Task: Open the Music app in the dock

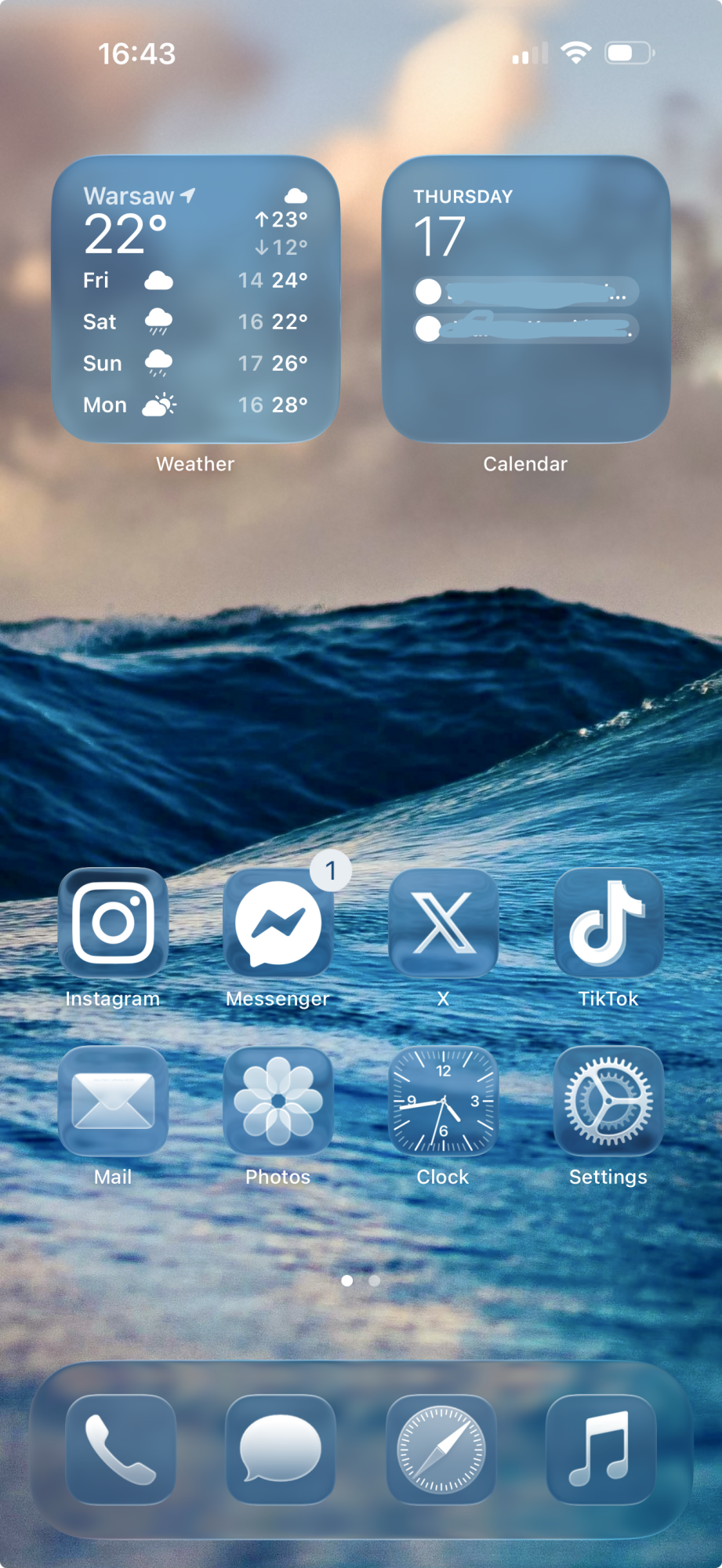Action: 600,1449
